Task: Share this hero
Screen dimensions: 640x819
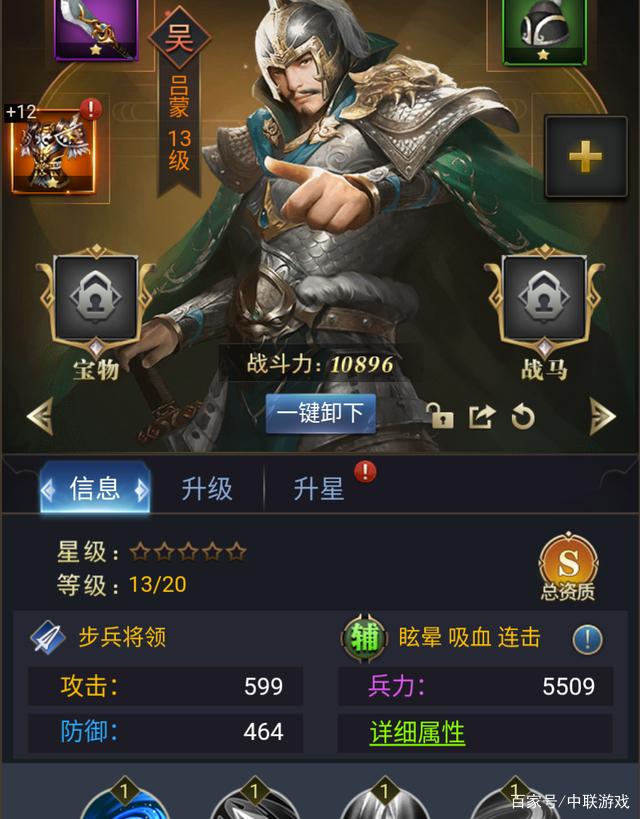Action: click(x=482, y=416)
